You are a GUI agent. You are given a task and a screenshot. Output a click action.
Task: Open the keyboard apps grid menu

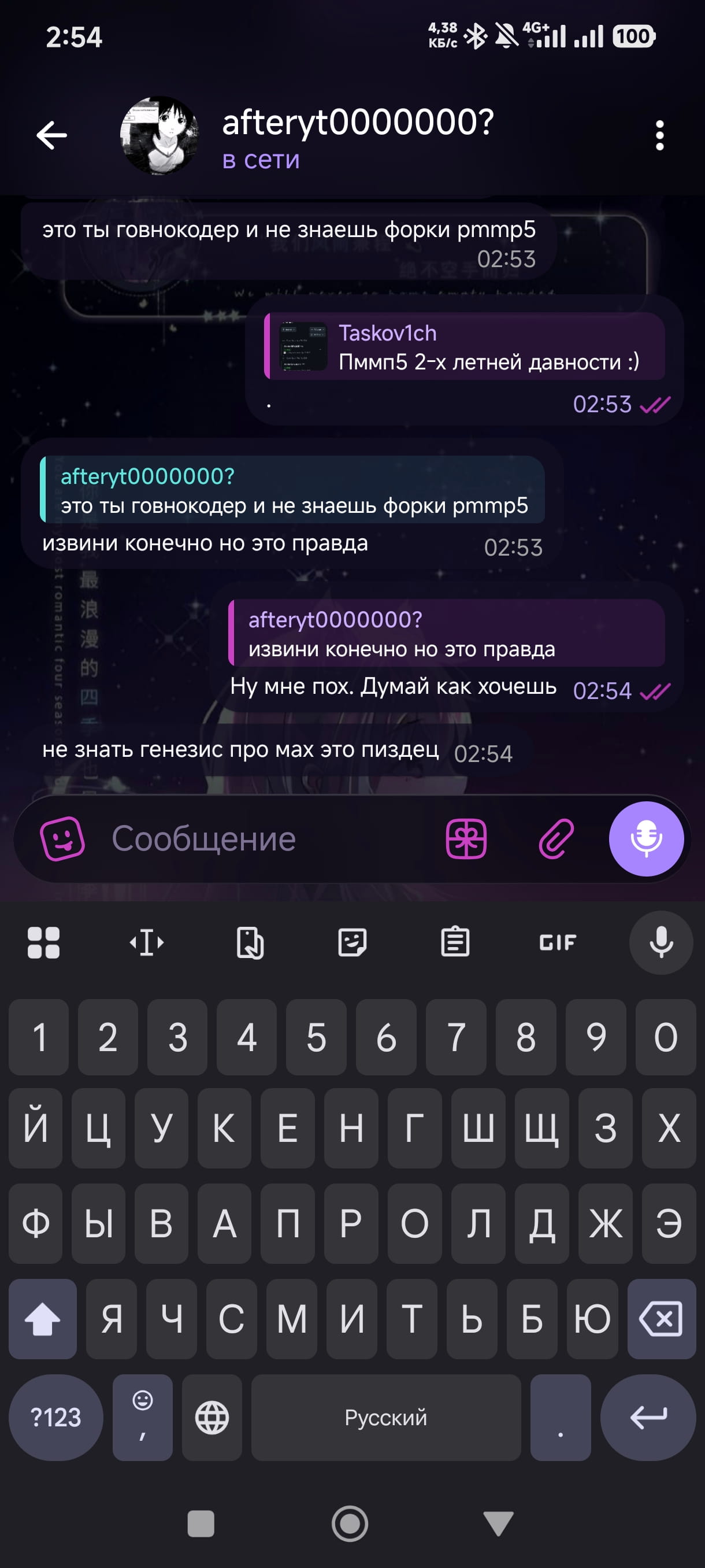(44, 942)
